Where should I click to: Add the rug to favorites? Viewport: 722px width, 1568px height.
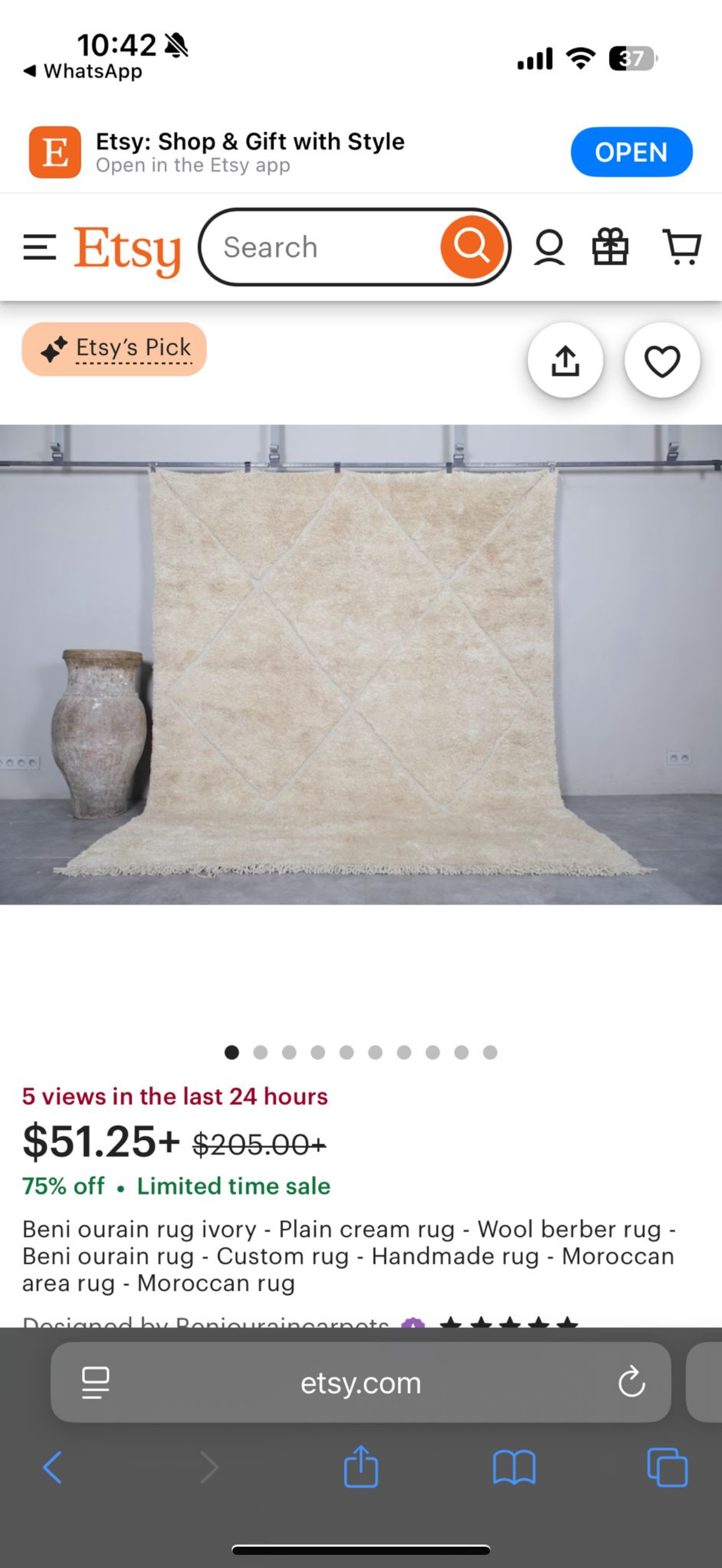coord(662,360)
